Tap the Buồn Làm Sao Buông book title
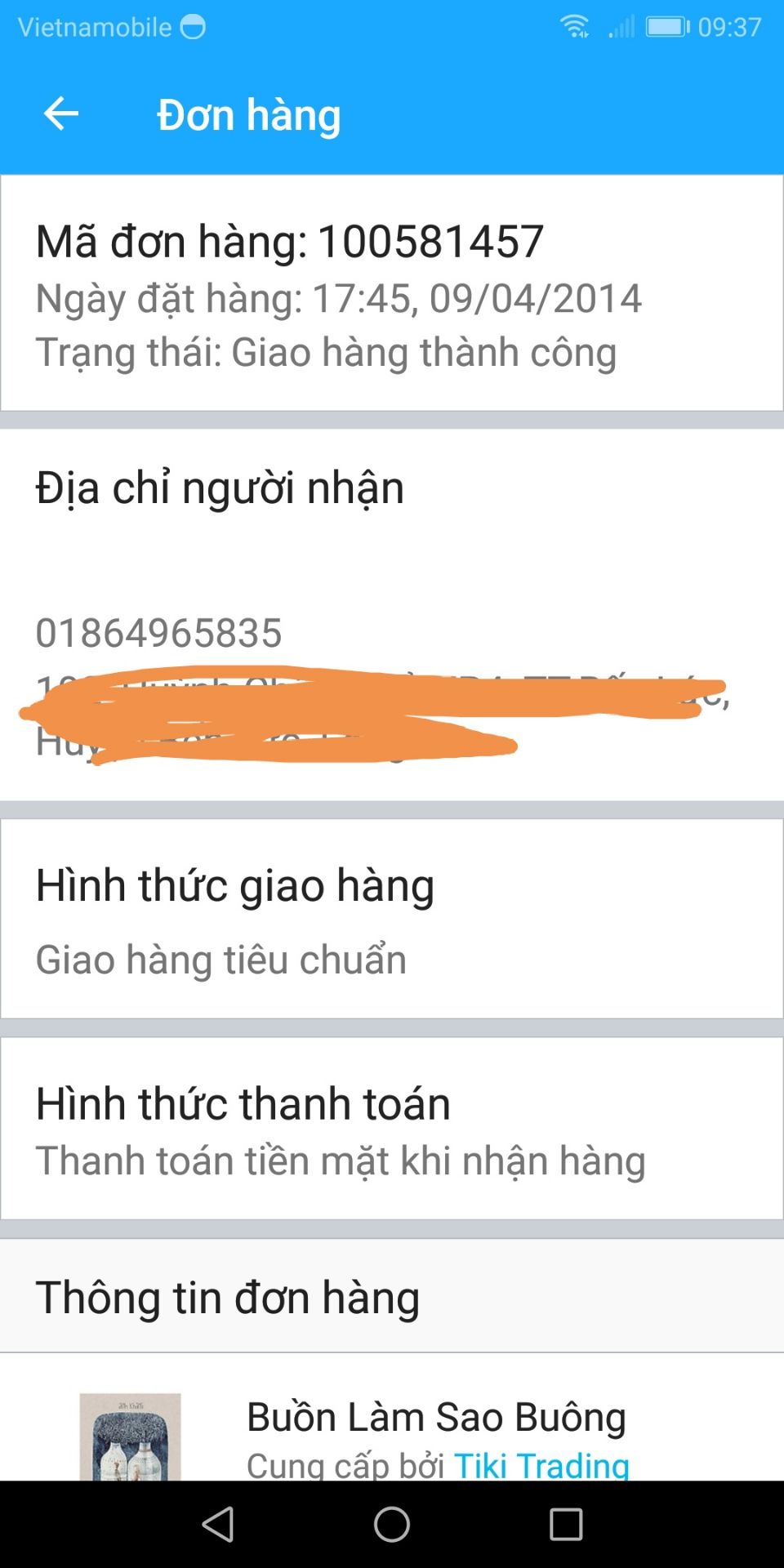 click(x=436, y=1419)
